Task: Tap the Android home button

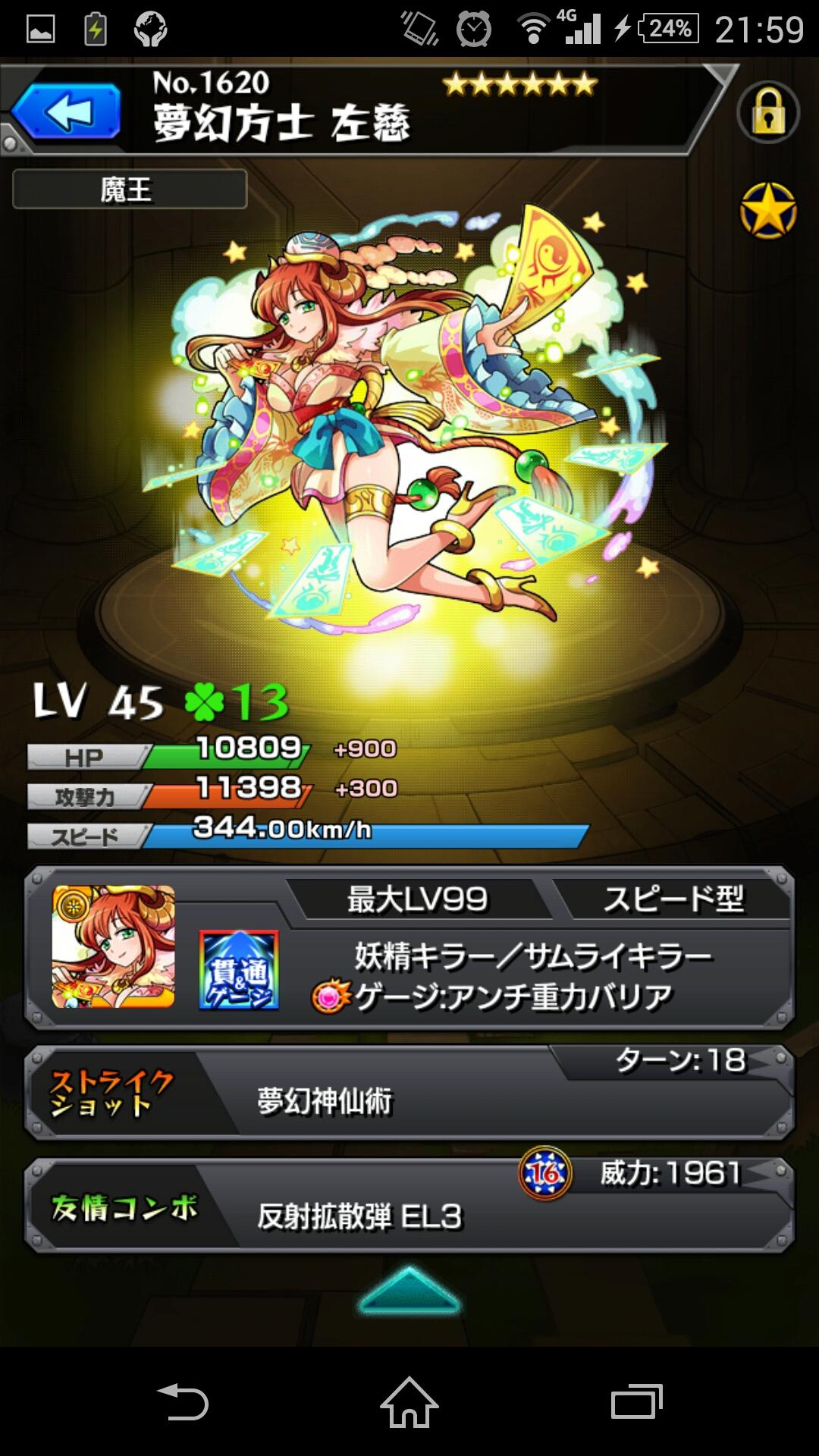Action: tap(409, 1401)
